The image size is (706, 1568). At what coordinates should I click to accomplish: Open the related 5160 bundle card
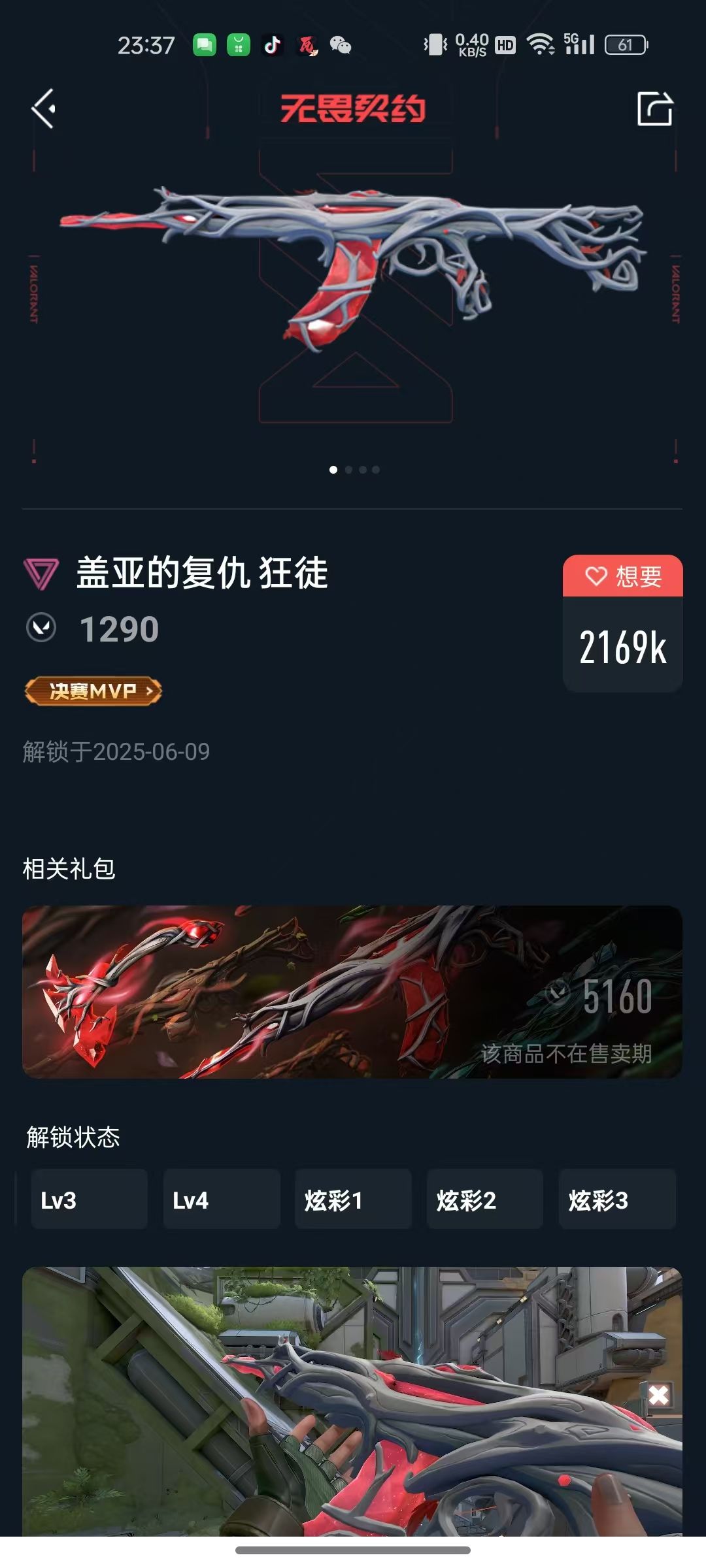coord(352,991)
